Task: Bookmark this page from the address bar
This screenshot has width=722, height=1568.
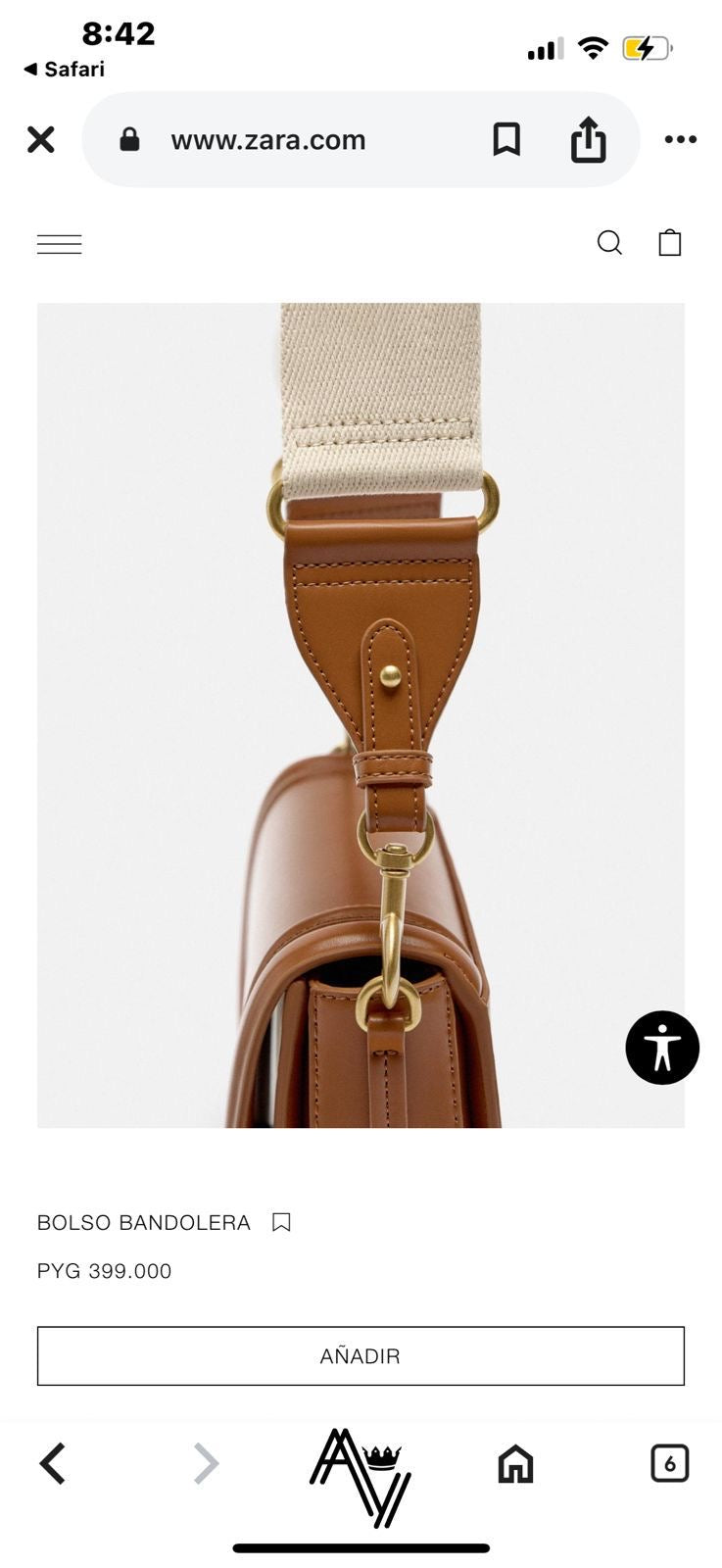Action: 506,140
